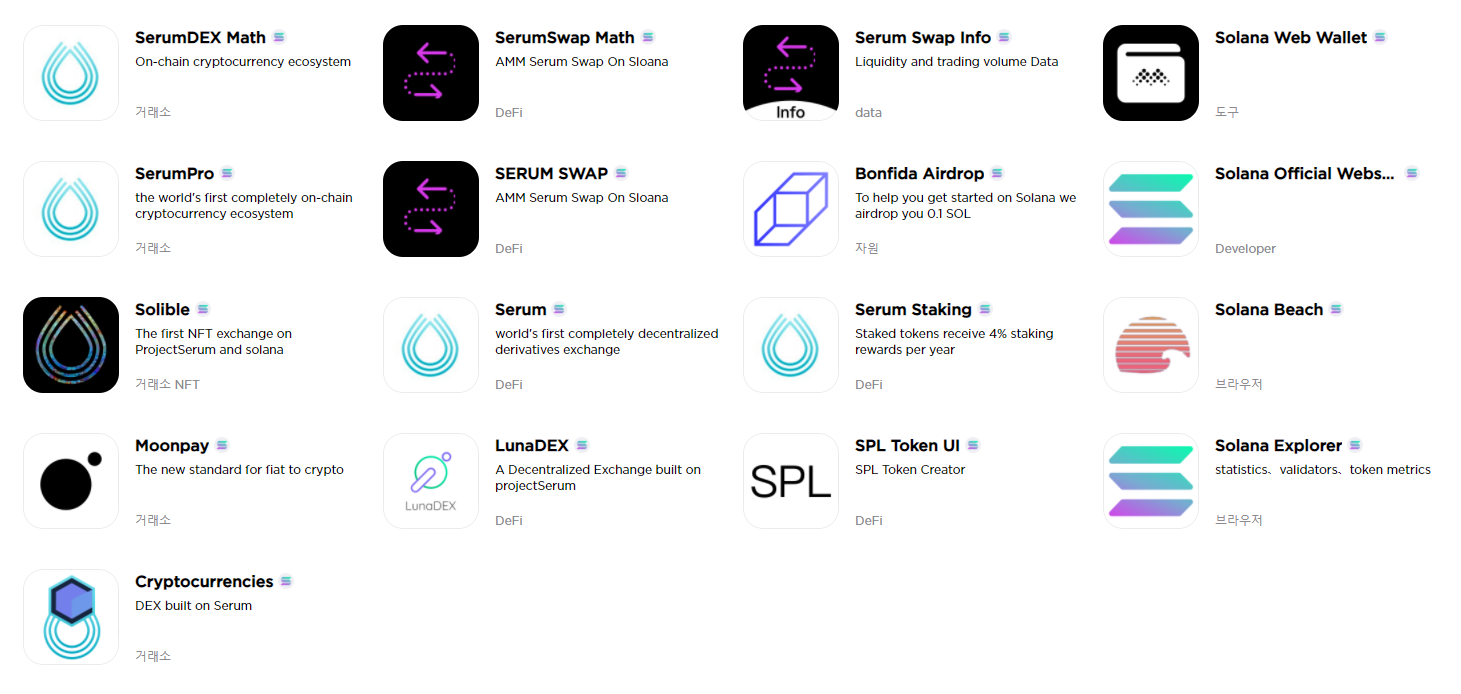Select the LunaDEX exchange
Viewport: 1461px width, 694px height.
(x=431, y=481)
